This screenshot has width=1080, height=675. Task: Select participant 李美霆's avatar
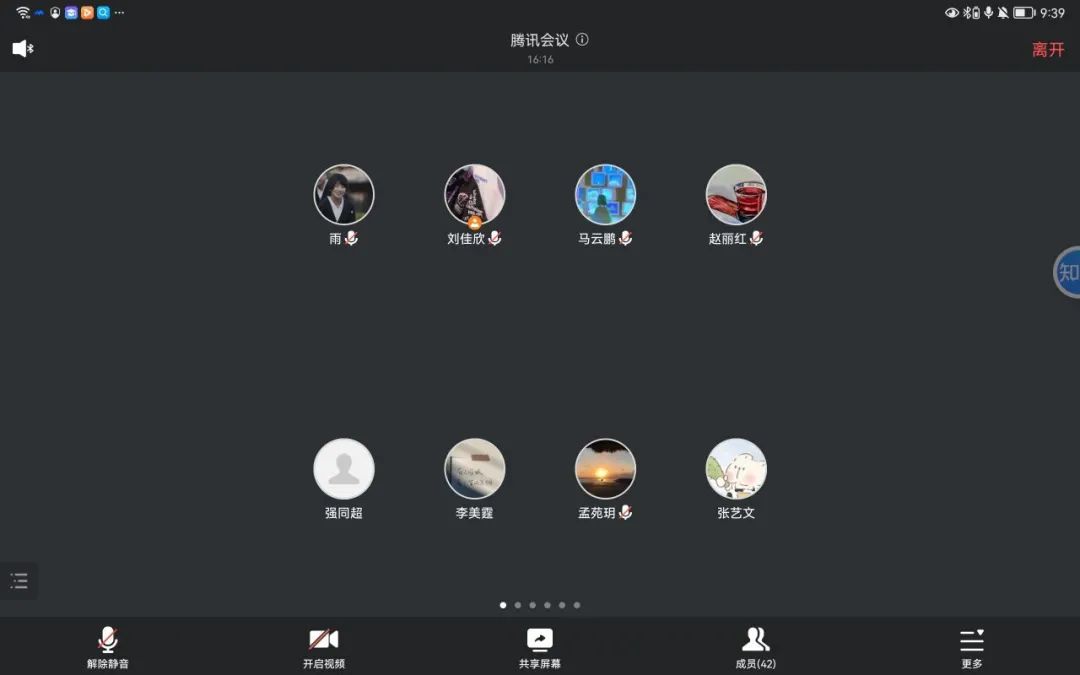pyautogui.click(x=475, y=468)
